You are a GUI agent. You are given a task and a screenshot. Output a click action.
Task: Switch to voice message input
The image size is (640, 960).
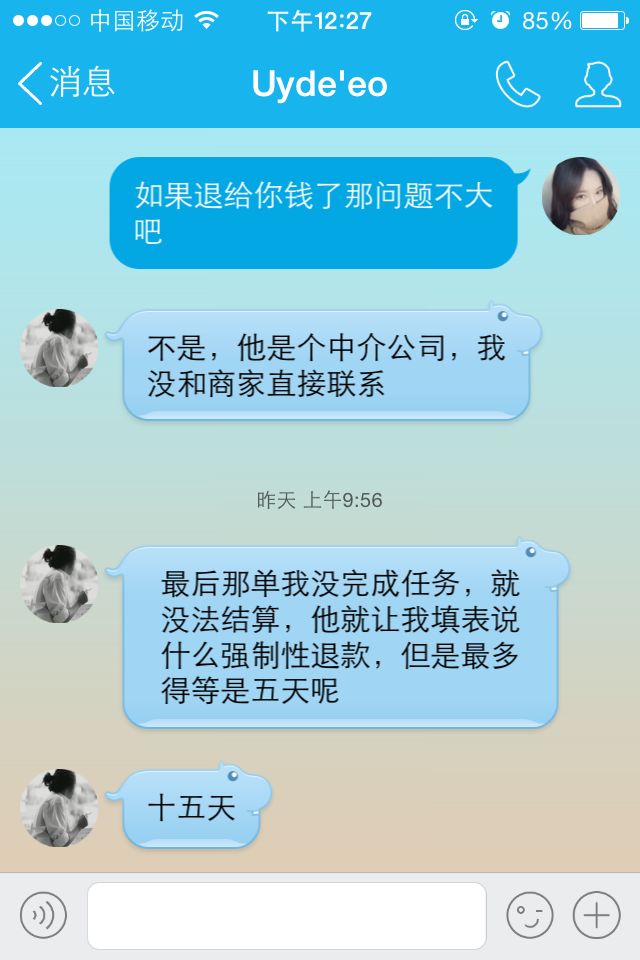tap(43, 915)
